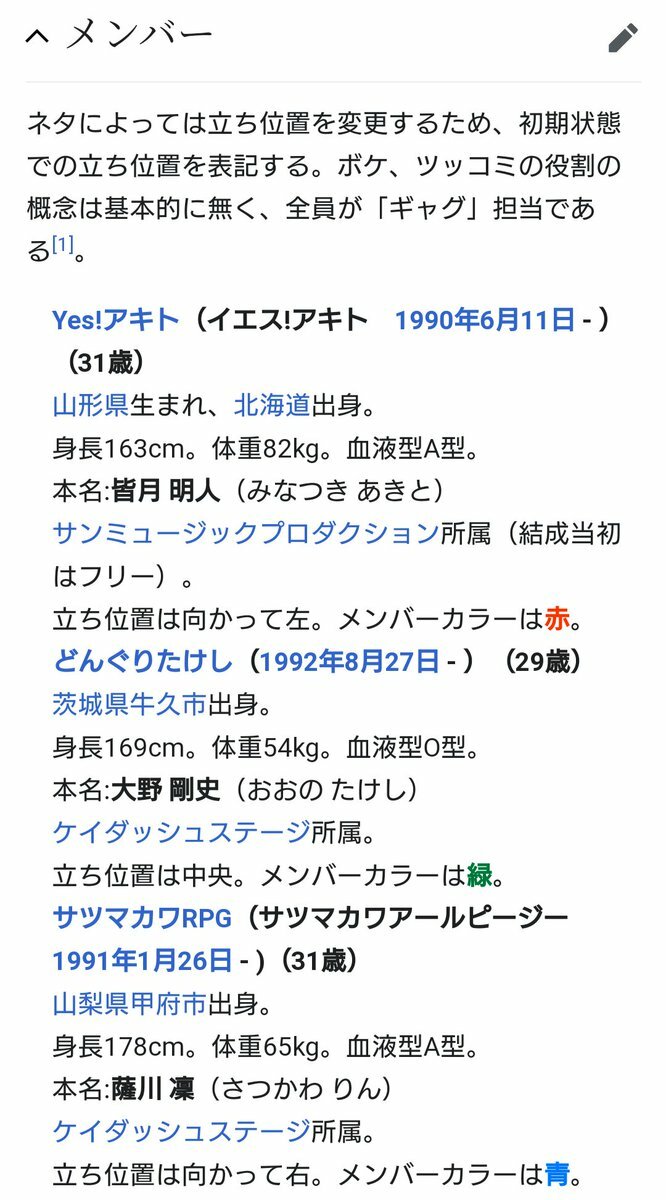This screenshot has height=1200, width=666.
Task: Follow the 茨城県牛久市 link
Action: point(129,704)
